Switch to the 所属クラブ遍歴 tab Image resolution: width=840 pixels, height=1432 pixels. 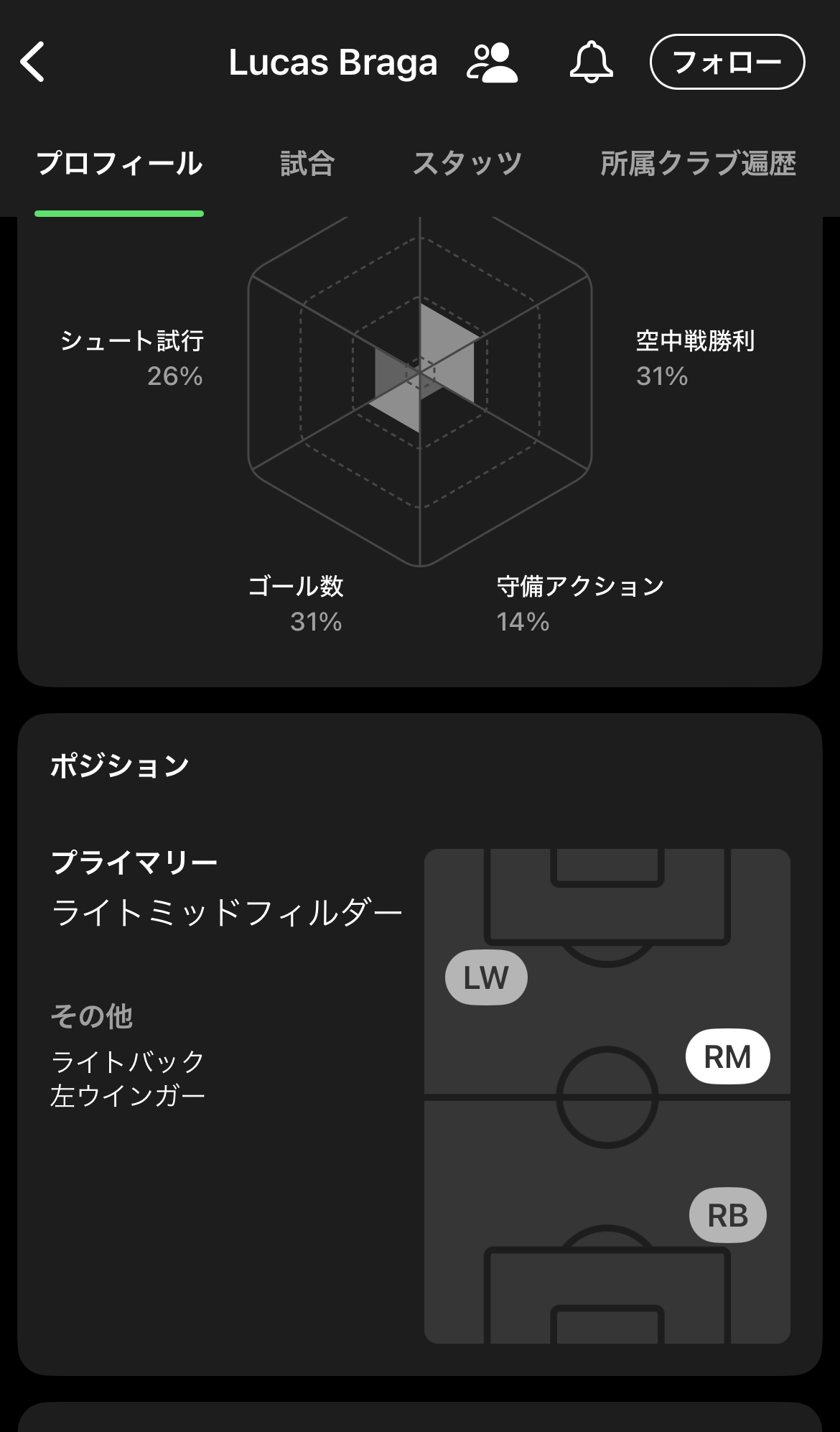(x=698, y=164)
